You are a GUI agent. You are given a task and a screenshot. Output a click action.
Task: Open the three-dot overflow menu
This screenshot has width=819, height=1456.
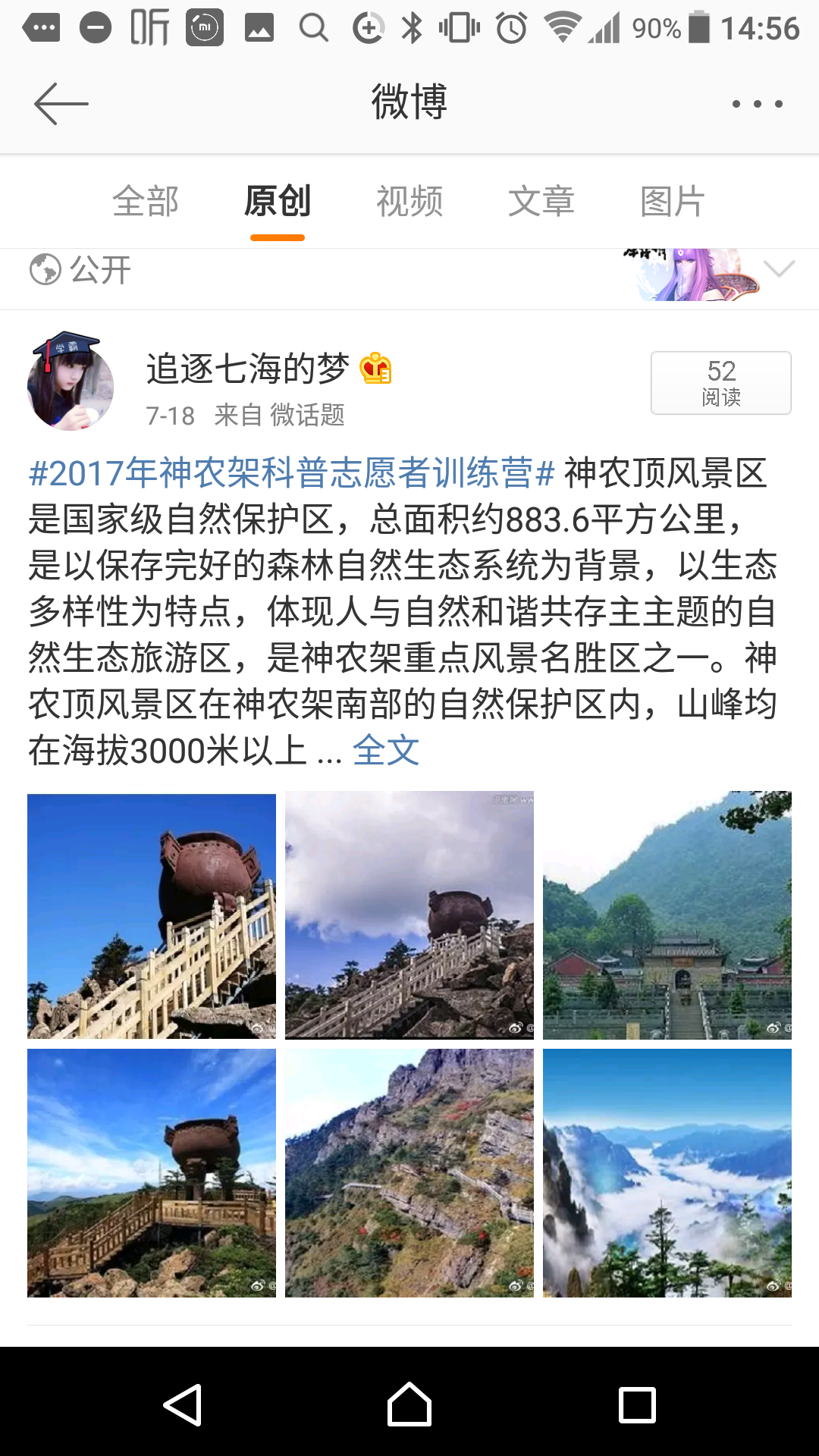[x=757, y=104]
